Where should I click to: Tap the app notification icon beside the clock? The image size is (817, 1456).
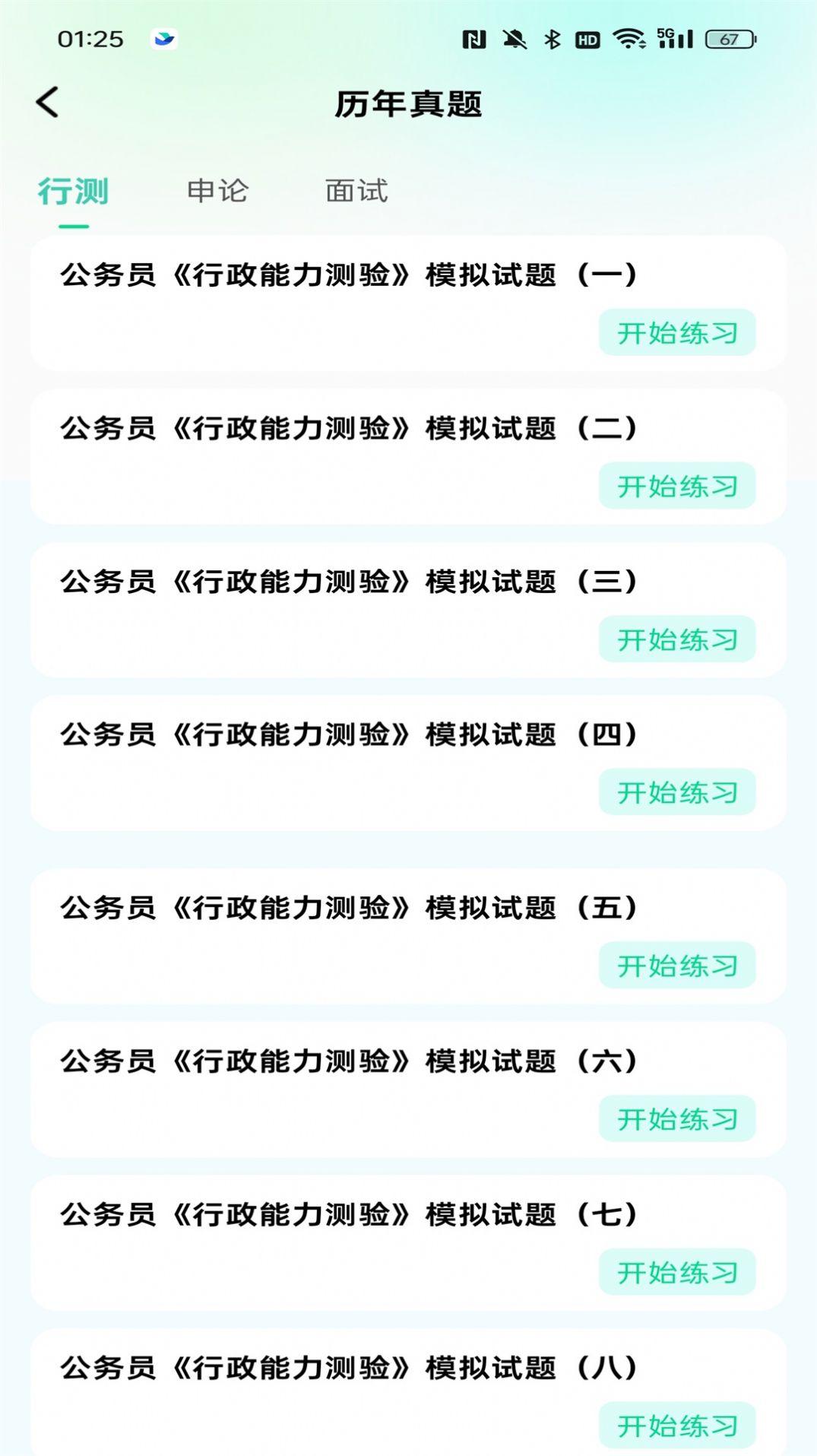click(163, 39)
